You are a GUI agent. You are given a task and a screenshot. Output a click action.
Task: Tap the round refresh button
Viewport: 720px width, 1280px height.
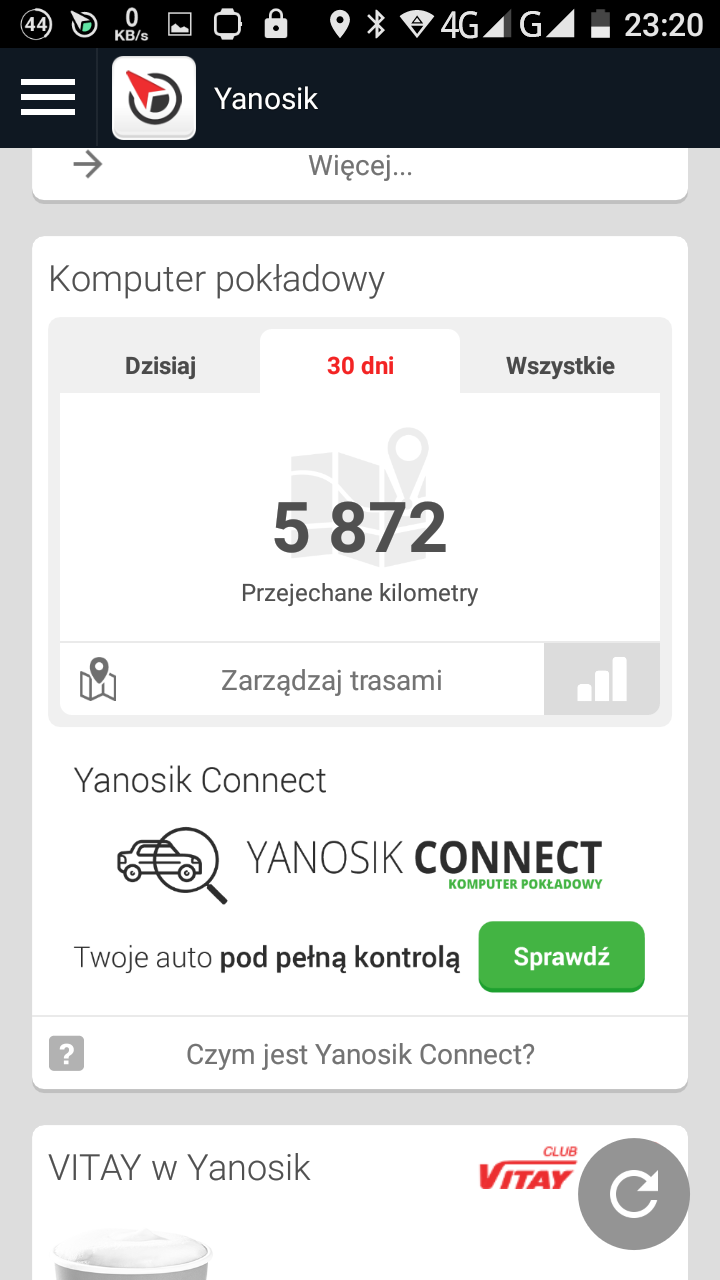(634, 1194)
